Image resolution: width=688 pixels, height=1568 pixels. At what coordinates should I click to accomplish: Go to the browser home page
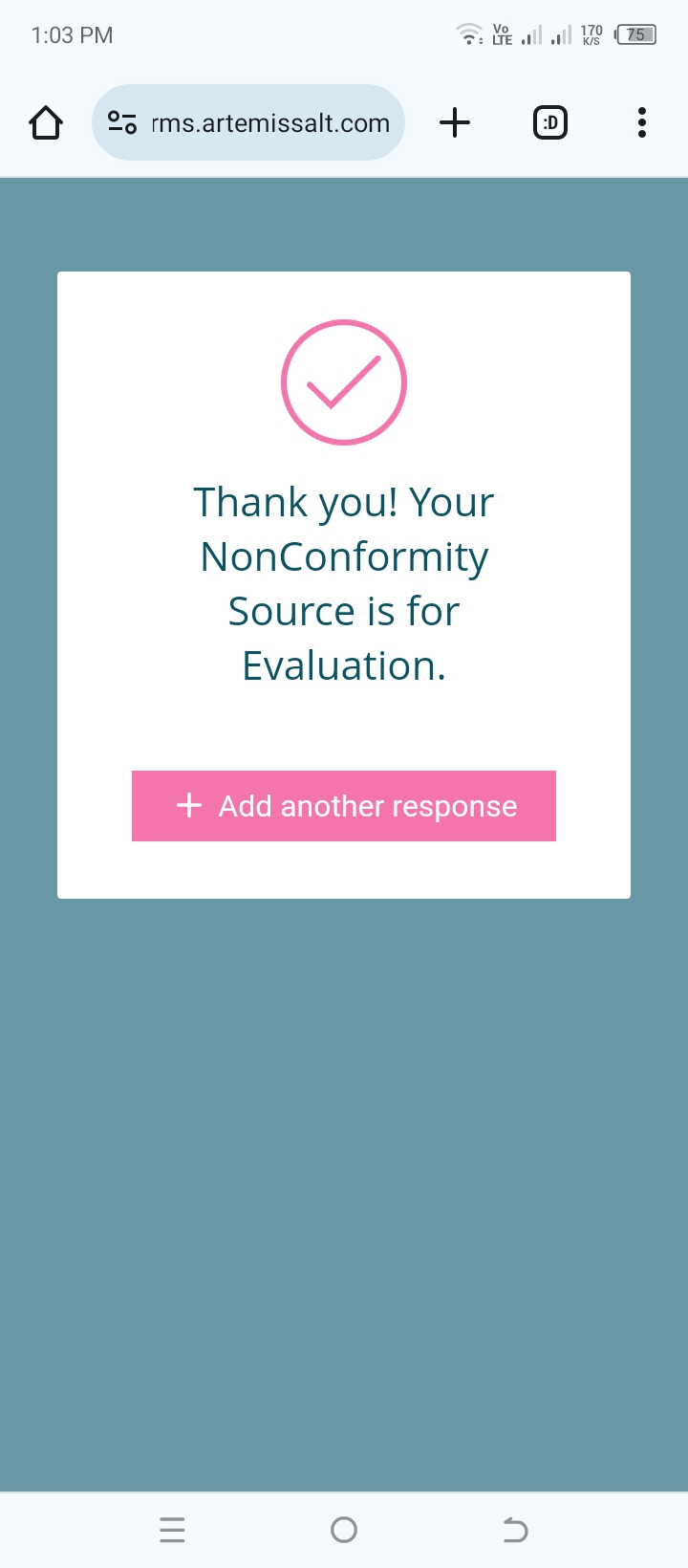(46, 122)
